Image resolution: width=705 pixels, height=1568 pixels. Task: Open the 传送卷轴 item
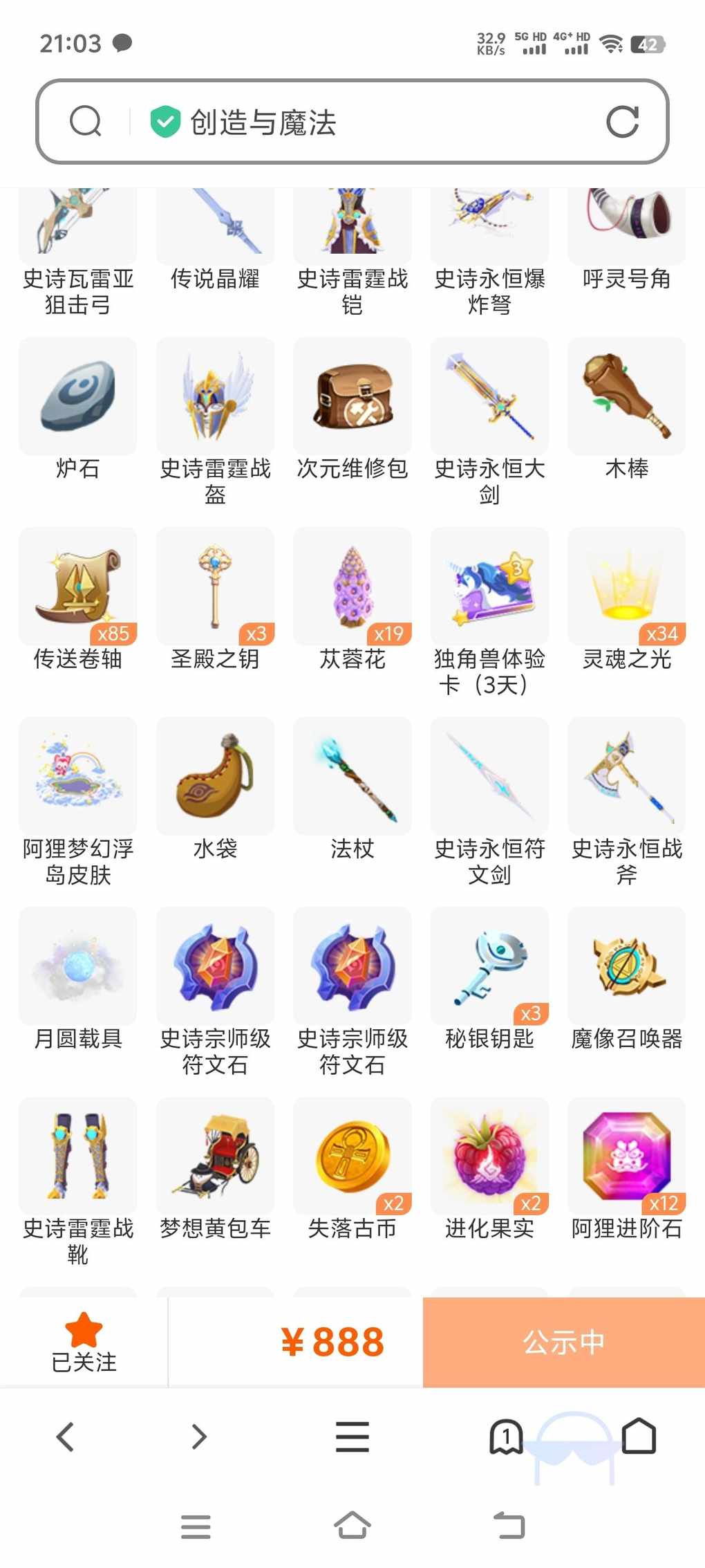[x=78, y=600]
